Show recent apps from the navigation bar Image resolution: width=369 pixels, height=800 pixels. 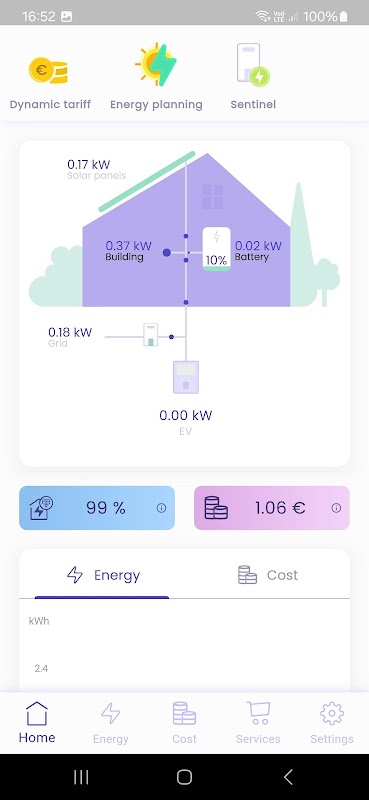pyautogui.click(x=81, y=777)
